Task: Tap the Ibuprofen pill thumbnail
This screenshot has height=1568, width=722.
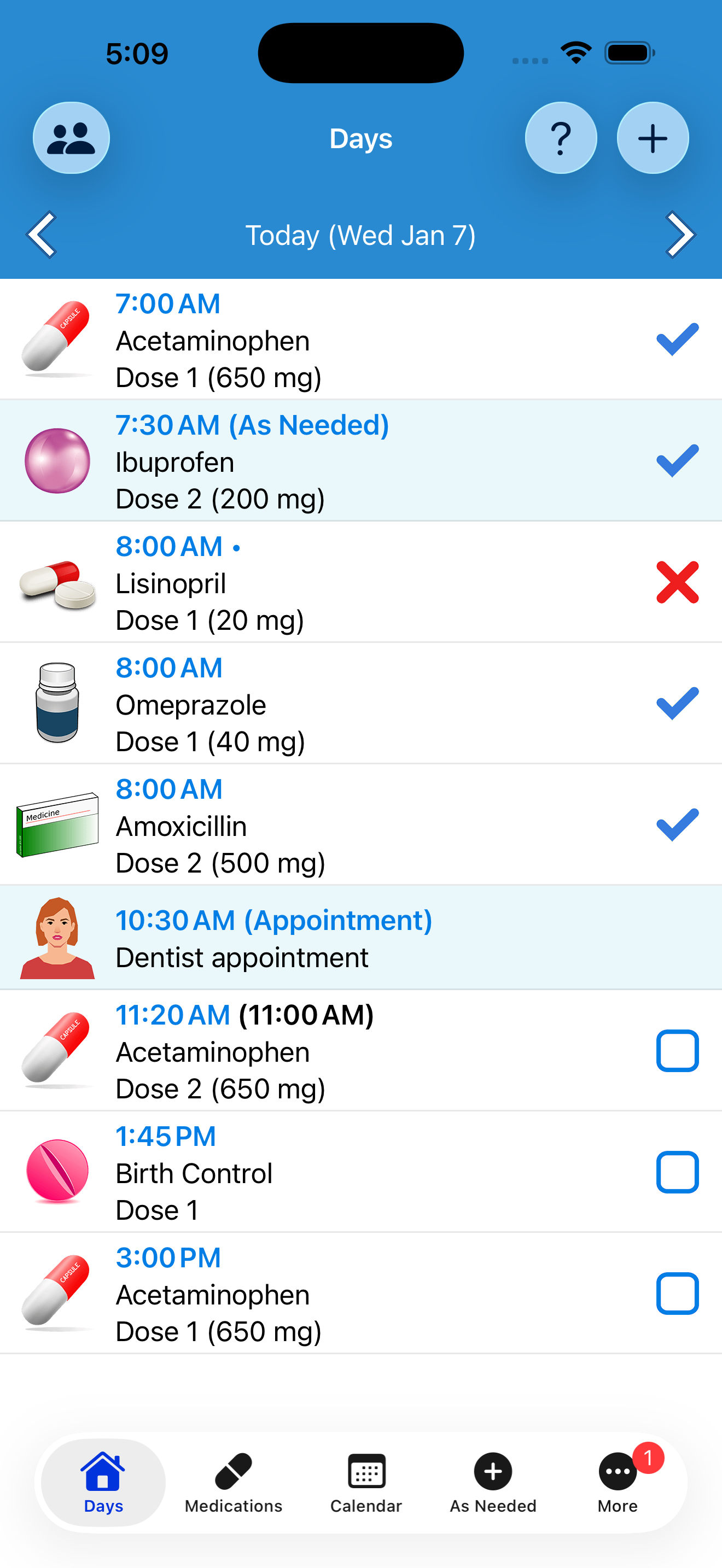Action: [57, 461]
